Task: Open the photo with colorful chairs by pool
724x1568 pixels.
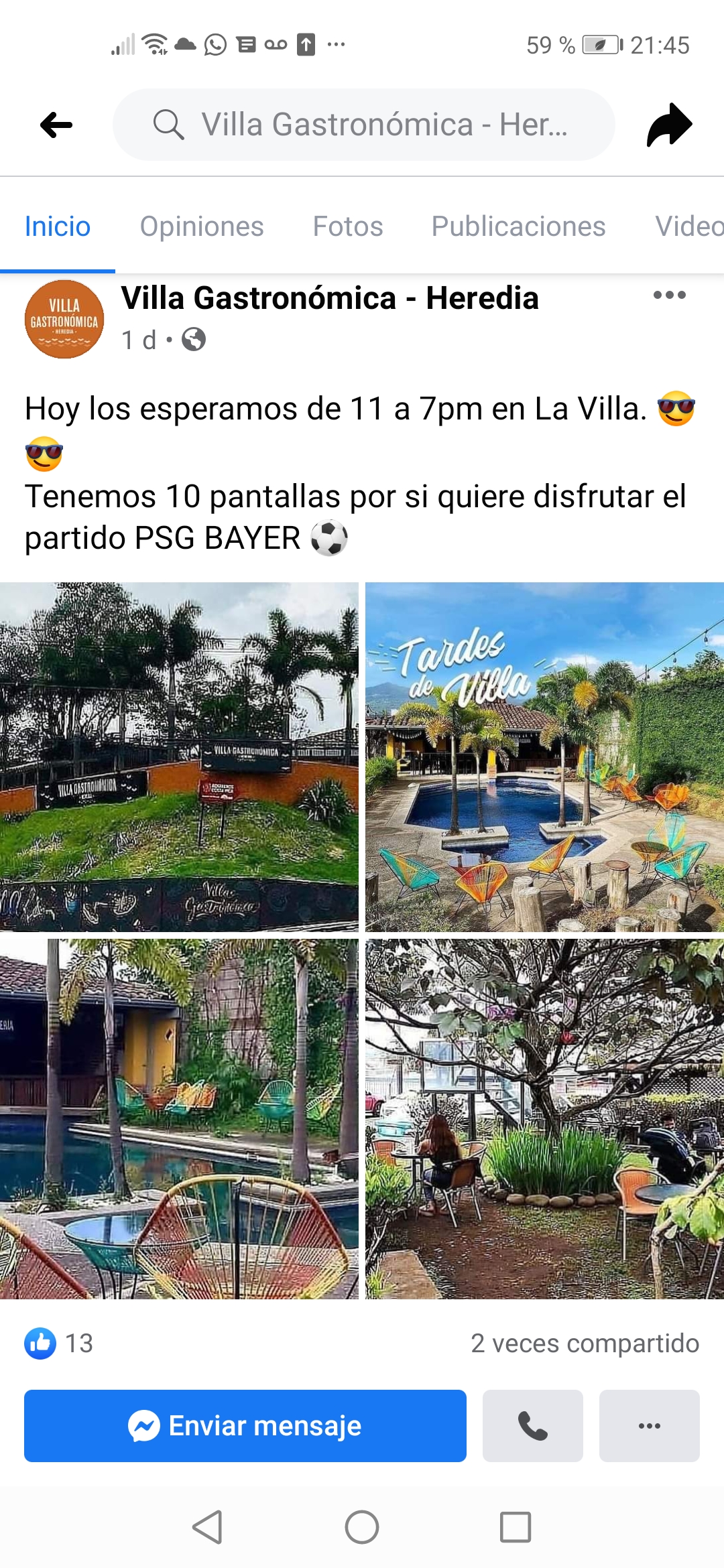Action: (x=179, y=1118)
